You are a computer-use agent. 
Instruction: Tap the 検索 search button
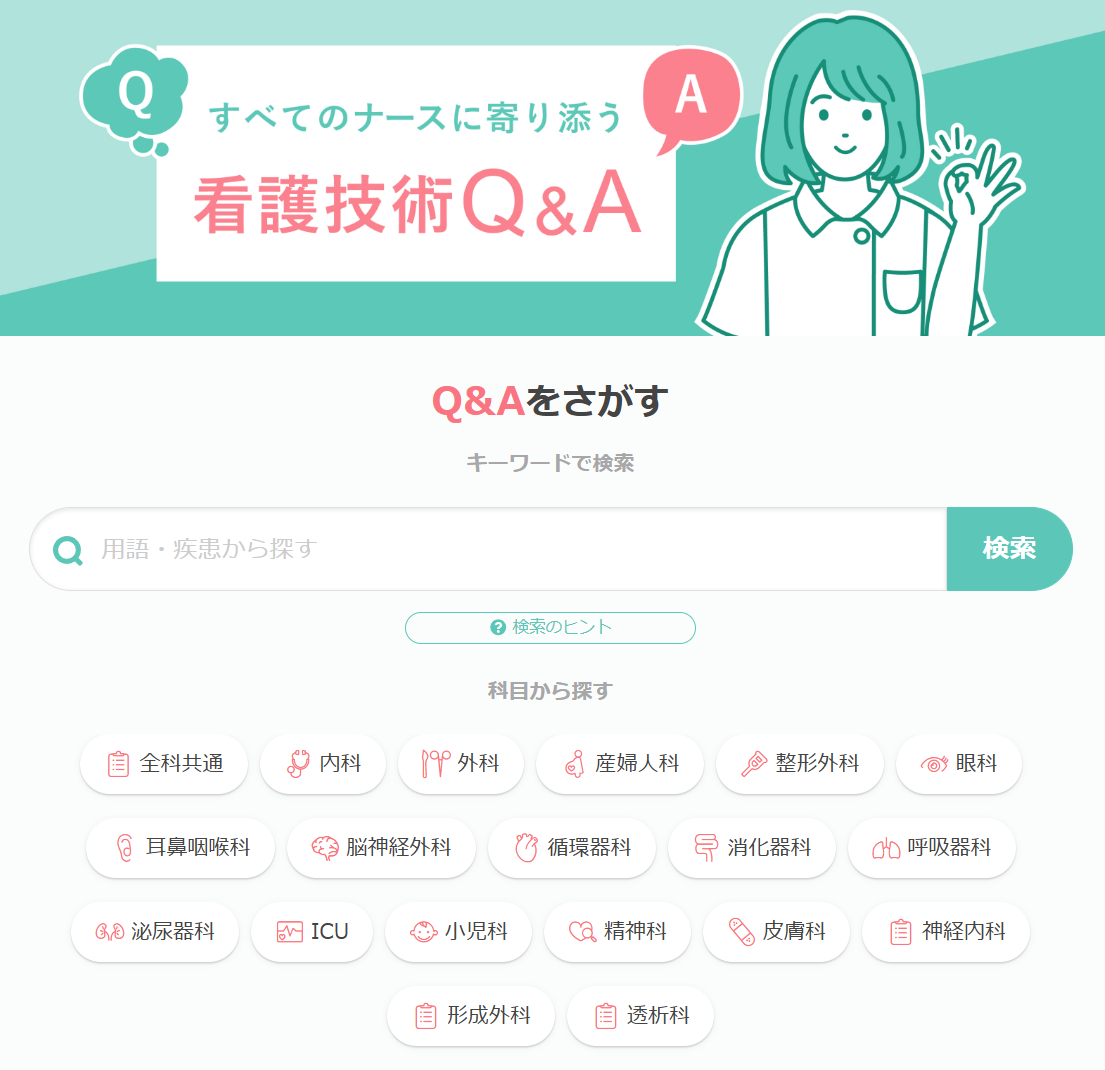1008,549
